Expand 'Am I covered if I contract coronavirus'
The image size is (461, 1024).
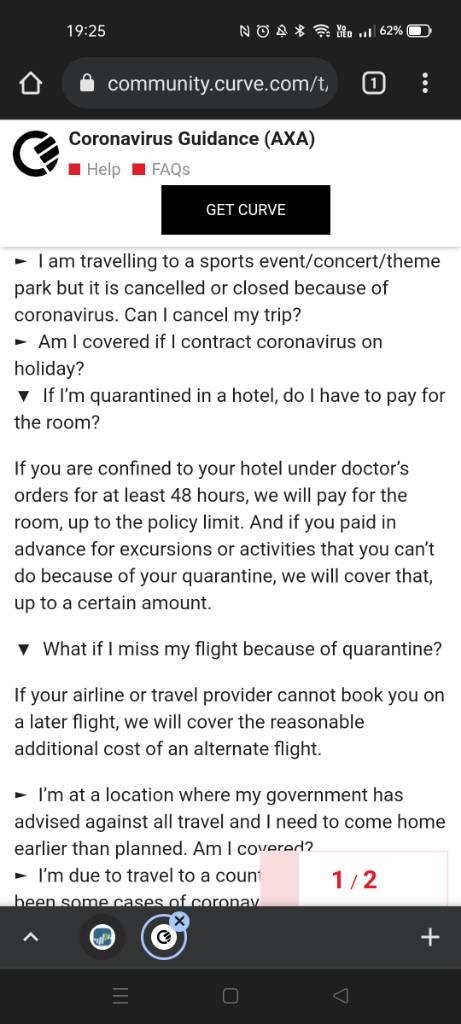point(199,355)
